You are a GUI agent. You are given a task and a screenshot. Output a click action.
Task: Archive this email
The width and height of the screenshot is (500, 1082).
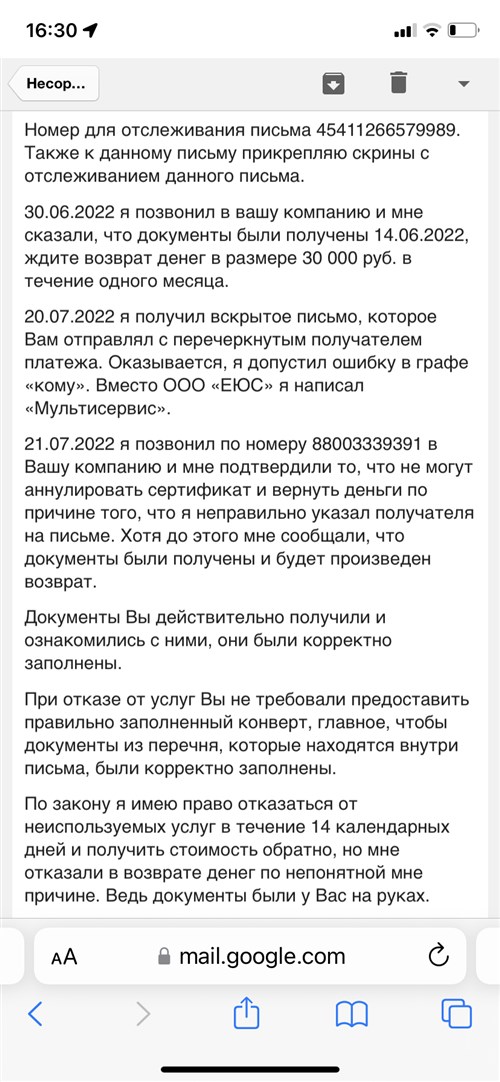[x=334, y=83]
